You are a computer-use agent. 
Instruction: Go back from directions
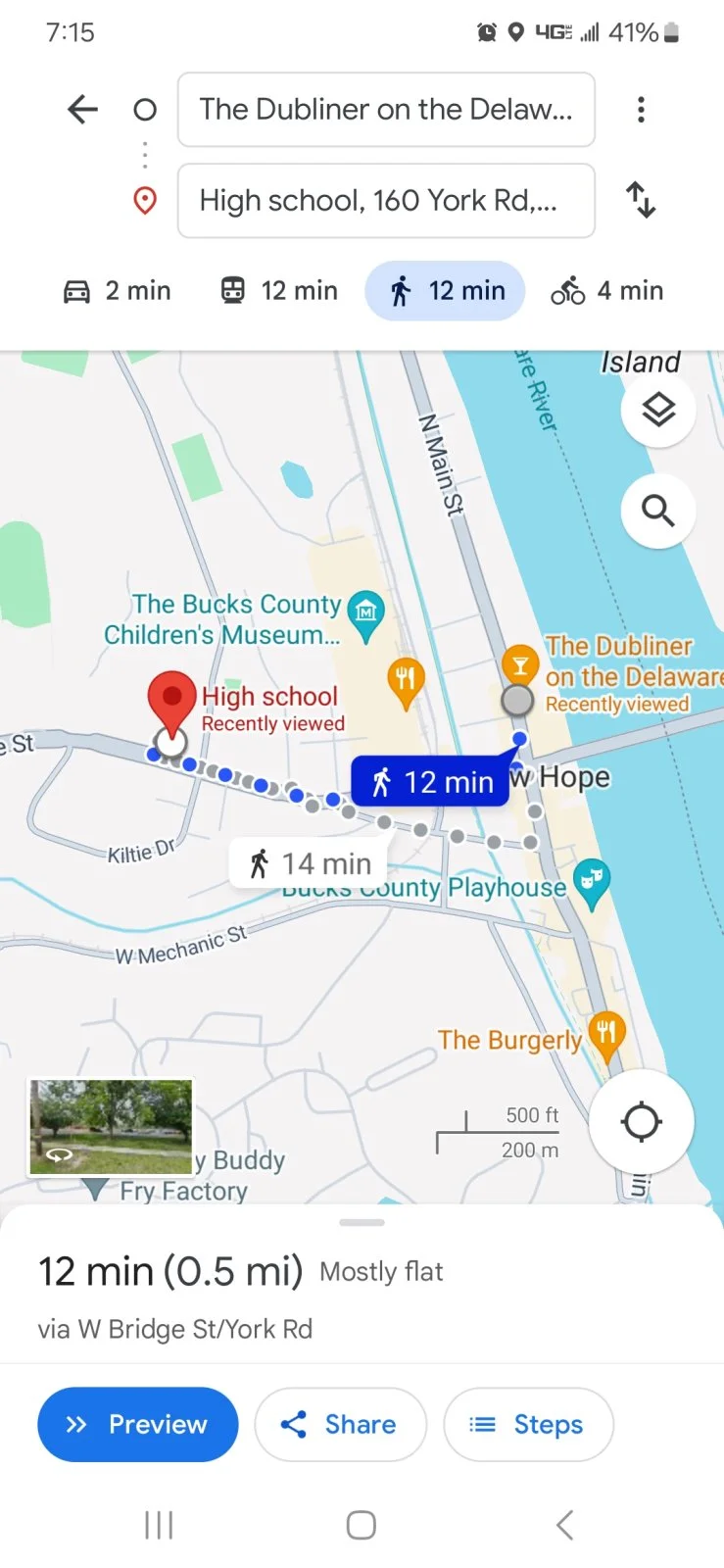(x=82, y=109)
